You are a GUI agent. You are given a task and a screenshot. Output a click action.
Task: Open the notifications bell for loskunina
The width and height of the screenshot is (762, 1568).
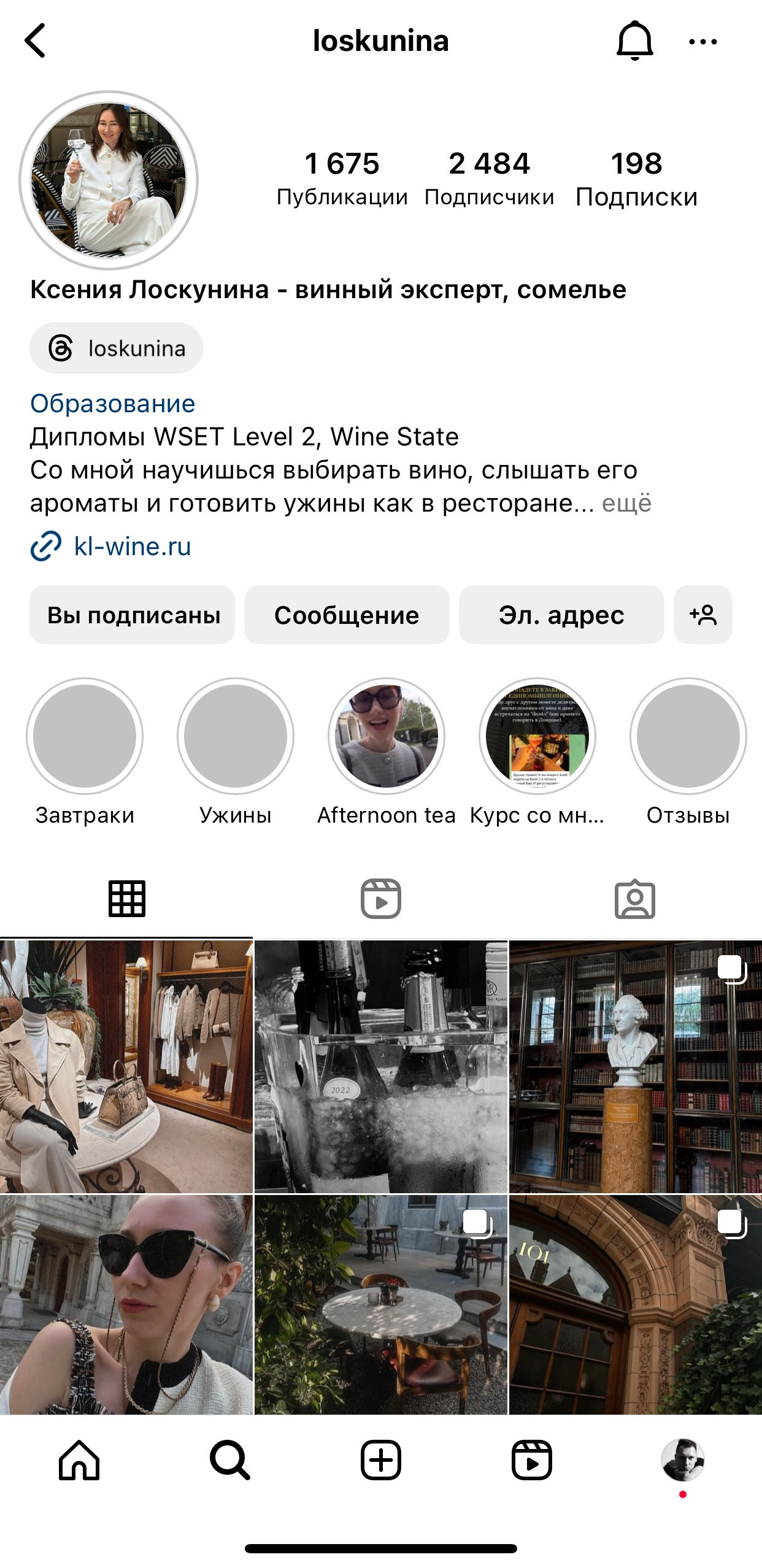pos(634,40)
